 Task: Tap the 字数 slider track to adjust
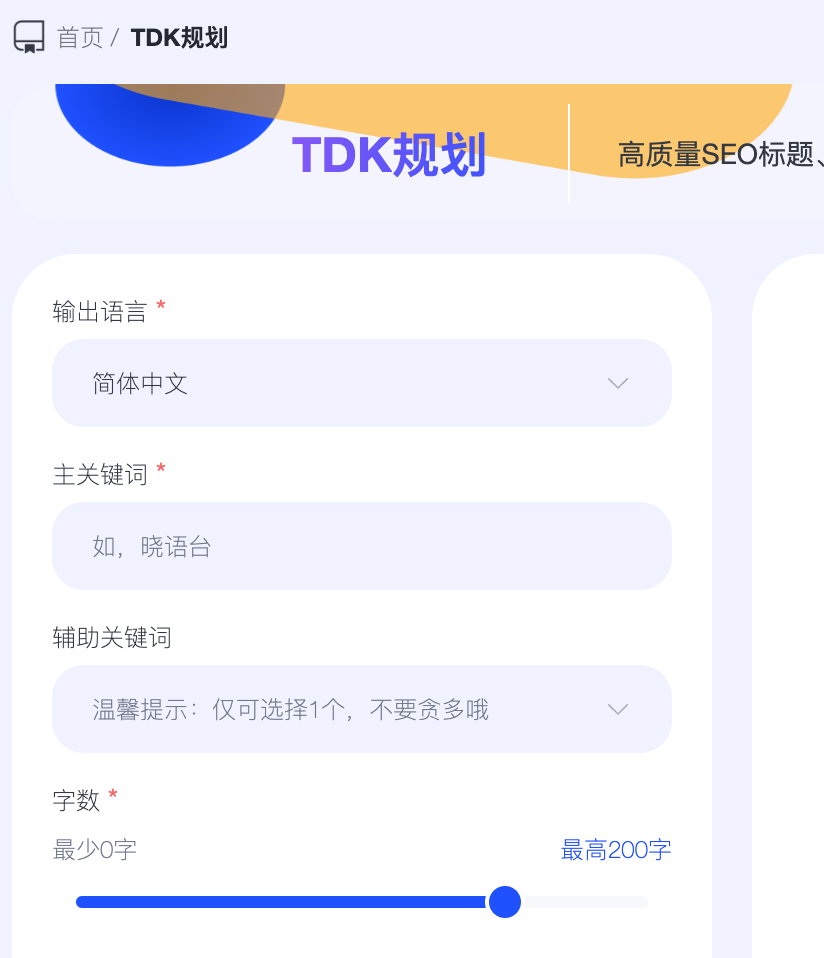pyautogui.click(x=300, y=902)
